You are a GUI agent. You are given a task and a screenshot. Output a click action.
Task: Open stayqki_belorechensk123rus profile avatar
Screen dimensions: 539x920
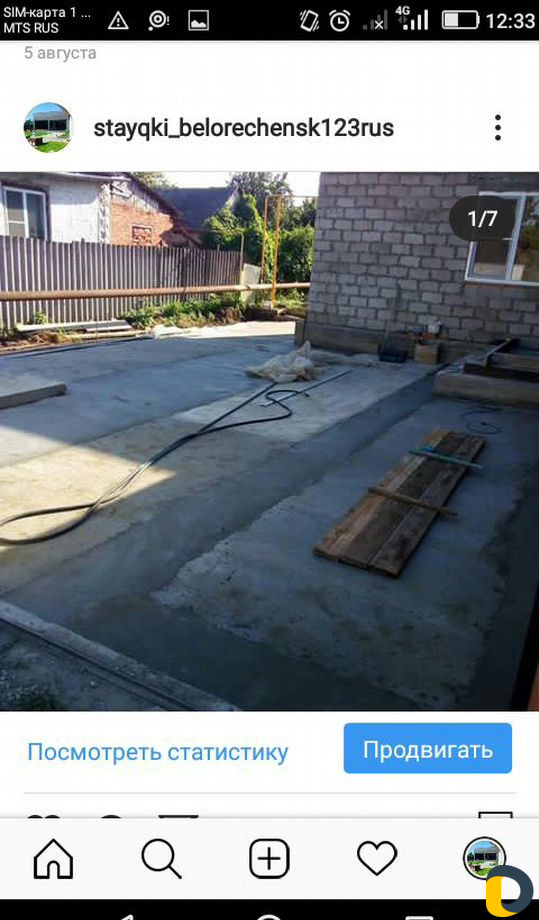pos(48,127)
